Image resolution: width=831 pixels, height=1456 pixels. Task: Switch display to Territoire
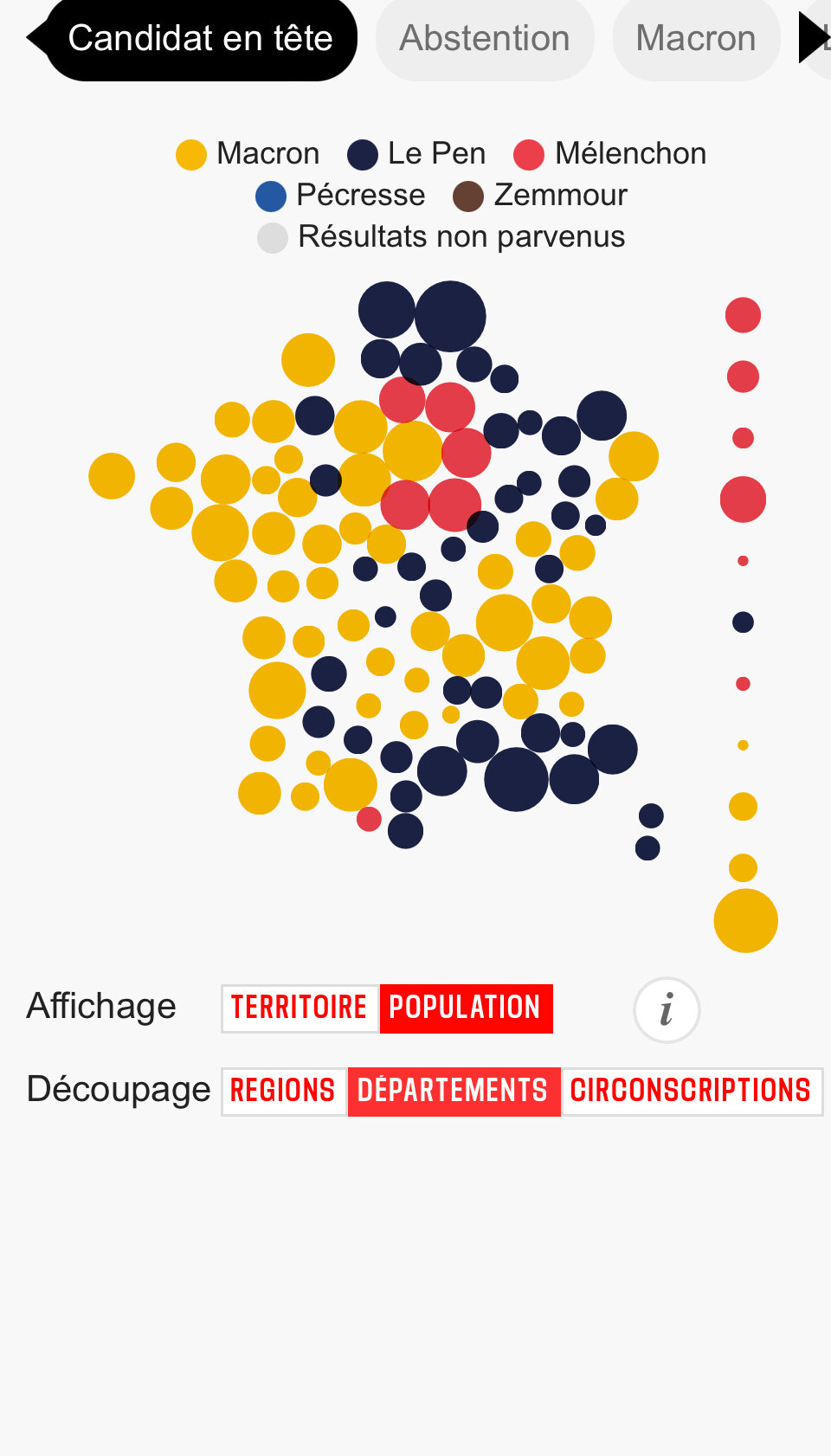[300, 1008]
